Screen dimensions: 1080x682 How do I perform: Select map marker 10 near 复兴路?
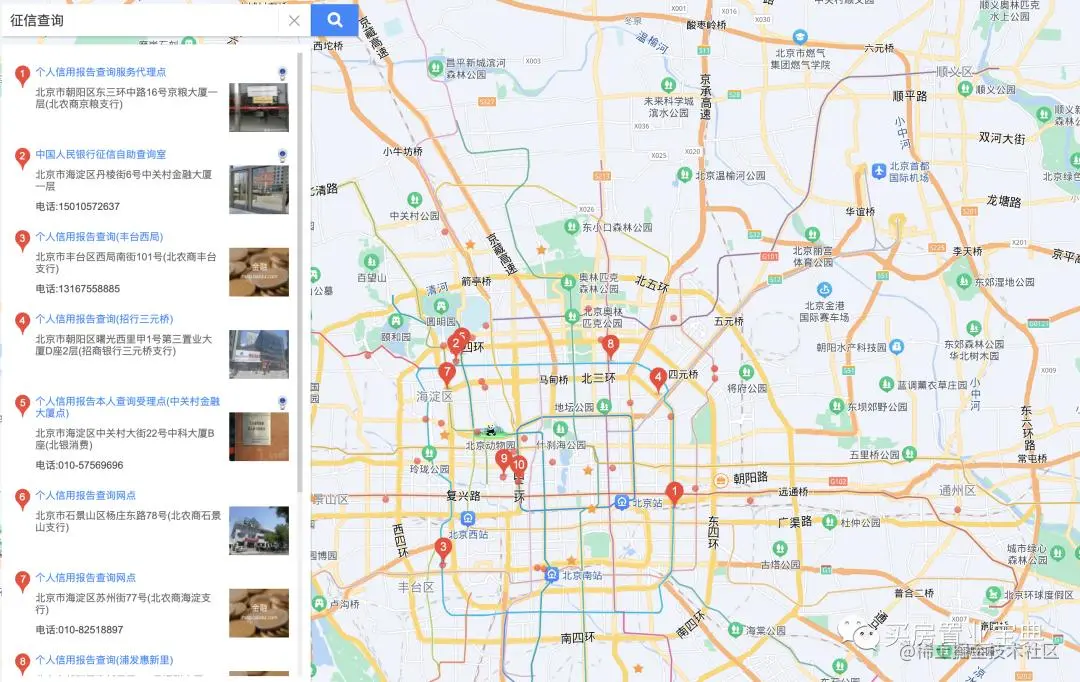(518, 465)
